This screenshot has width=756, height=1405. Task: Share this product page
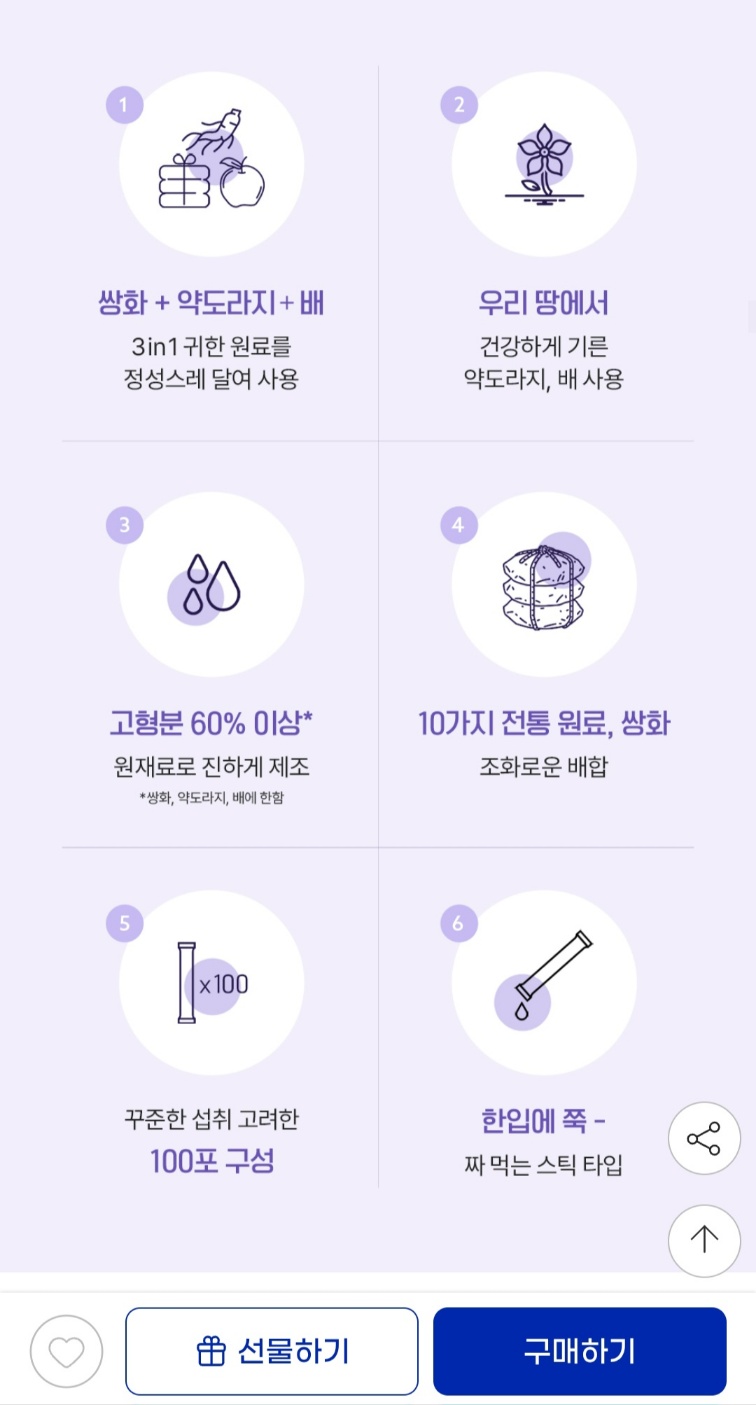pyautogui.click(x=704, y=1138)
